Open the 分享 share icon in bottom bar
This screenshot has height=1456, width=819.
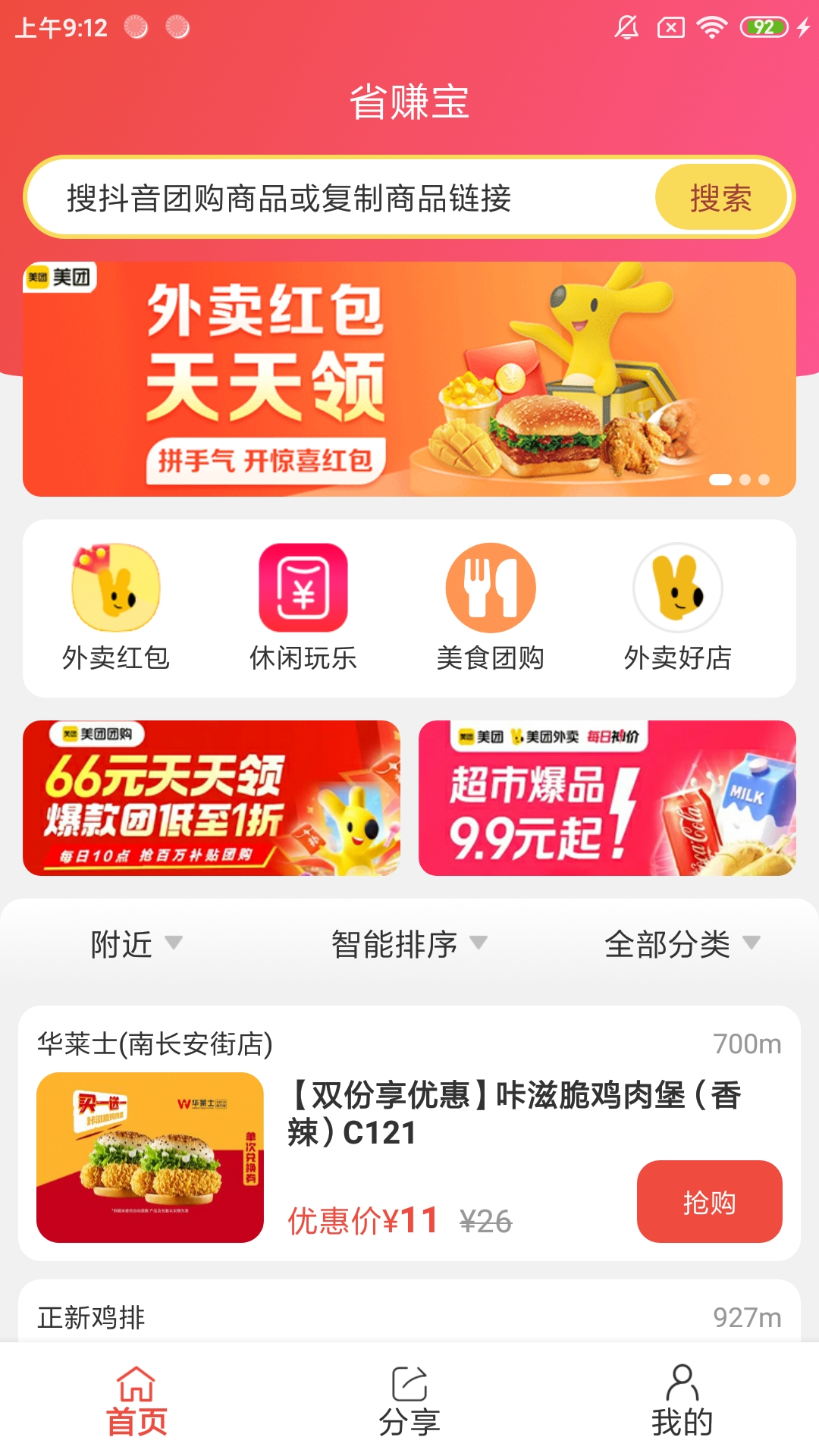(x=409, y=1399)
